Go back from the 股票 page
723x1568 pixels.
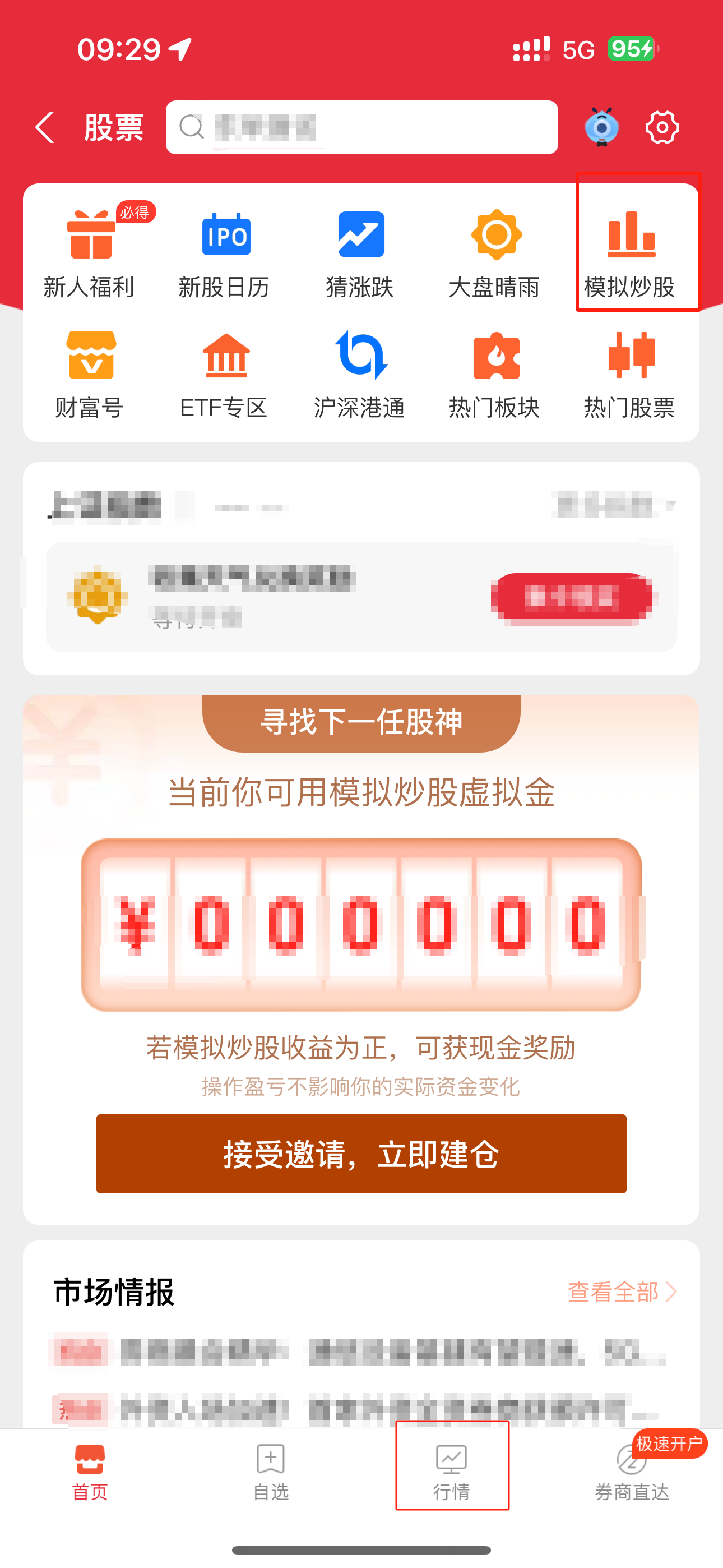coord(45,127)
